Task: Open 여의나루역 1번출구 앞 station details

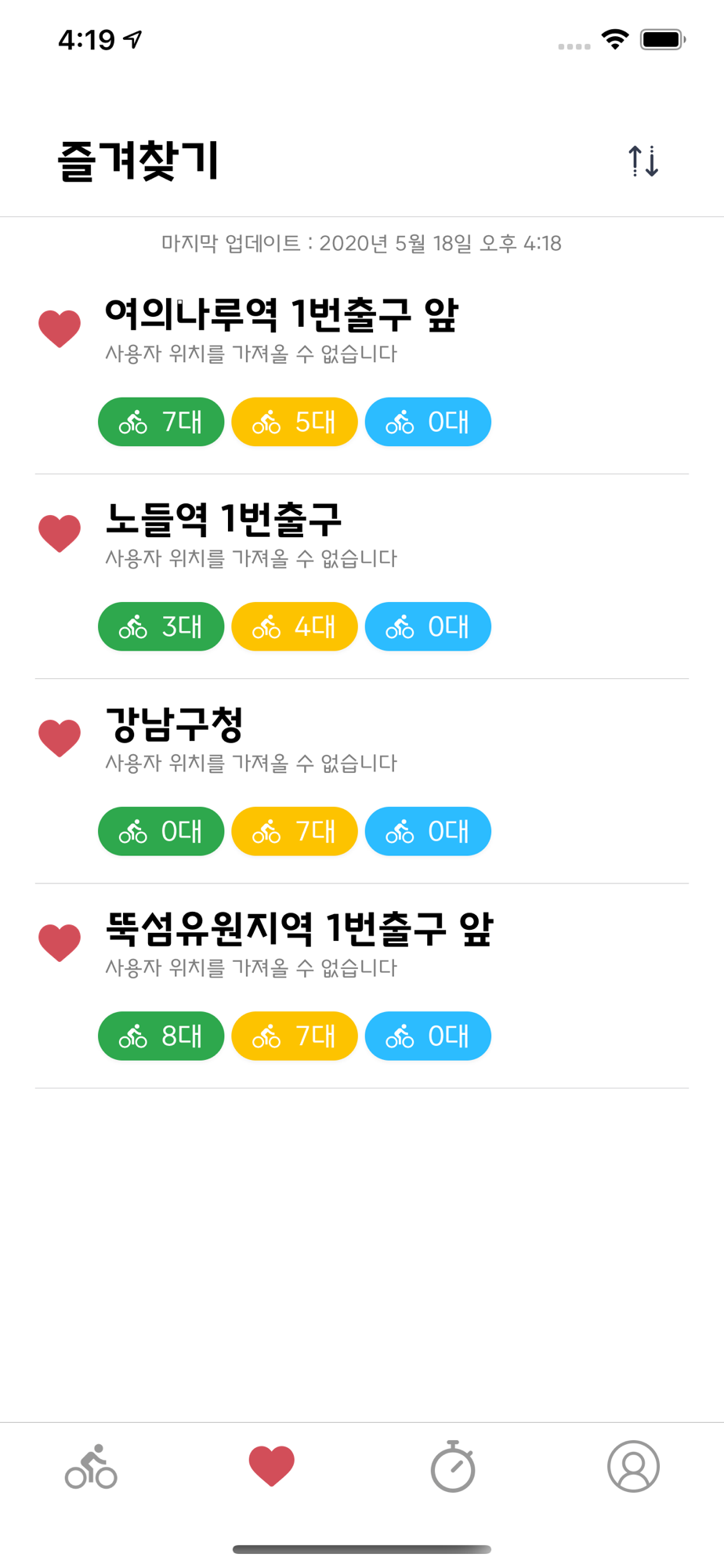Action: [x=281, y=315]
